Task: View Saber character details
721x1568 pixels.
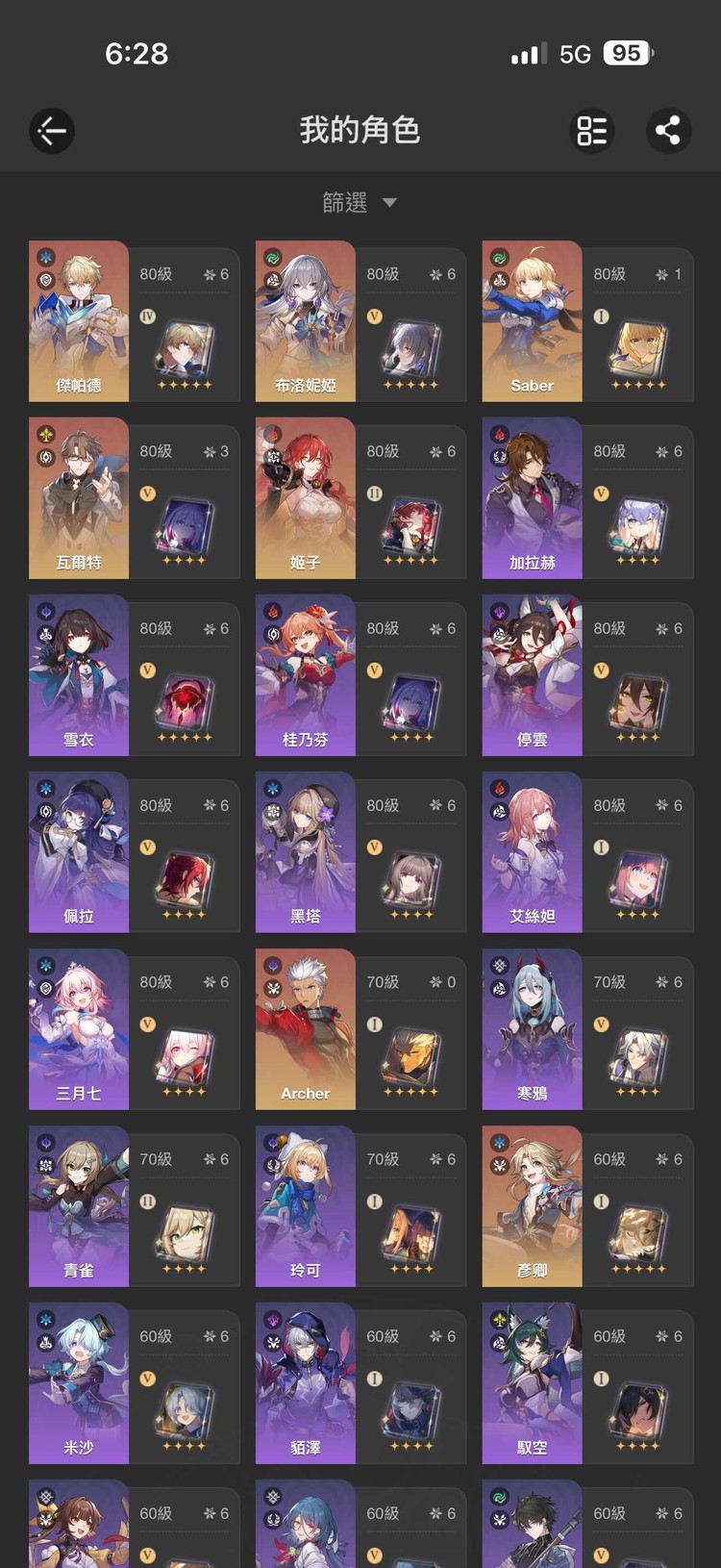Action: (587, 321)
